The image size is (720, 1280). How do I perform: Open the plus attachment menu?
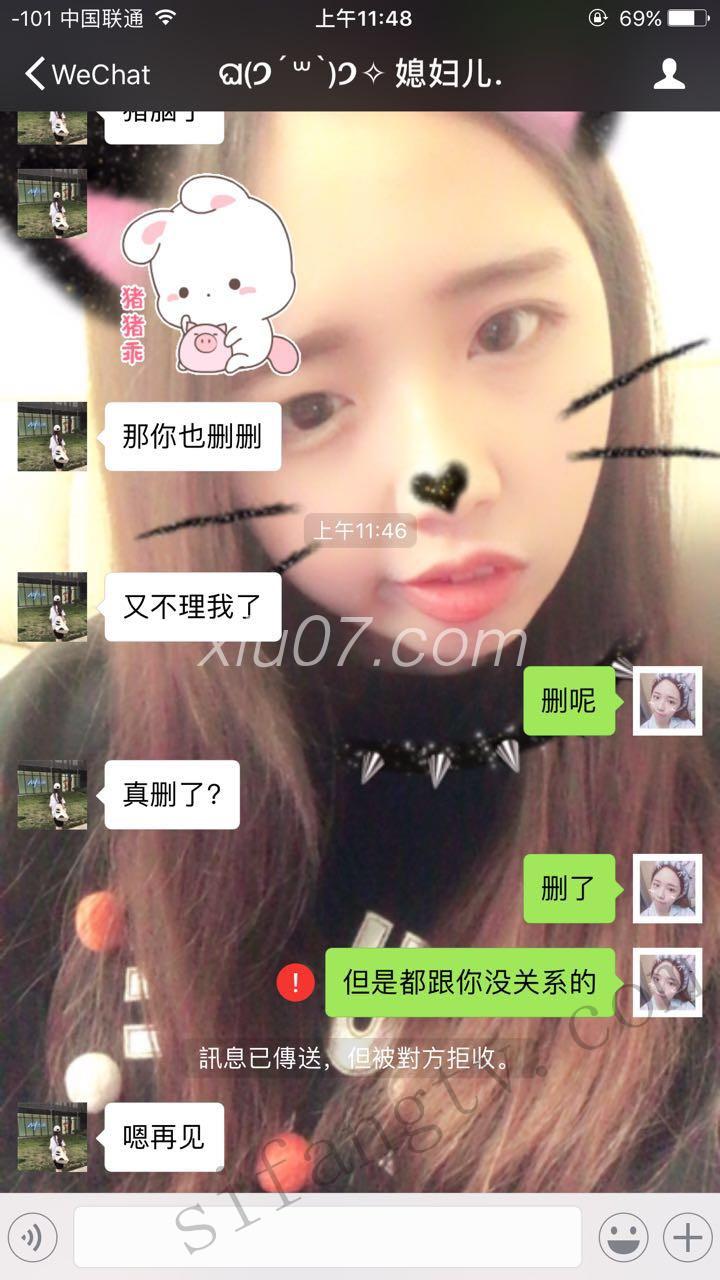tap(687, 1238)
